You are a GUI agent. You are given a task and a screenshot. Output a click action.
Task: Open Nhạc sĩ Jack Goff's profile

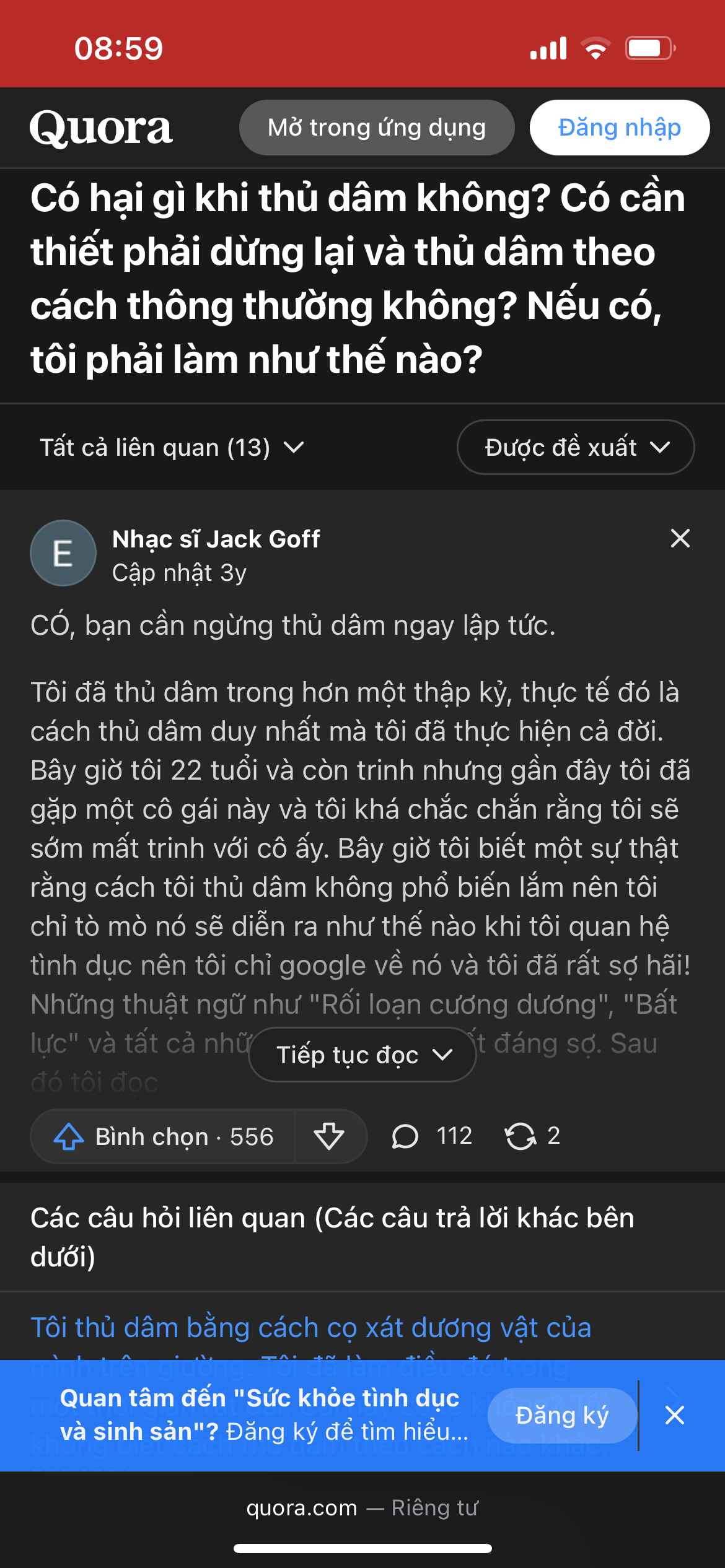pyautogui.click(x=216, y=539)
